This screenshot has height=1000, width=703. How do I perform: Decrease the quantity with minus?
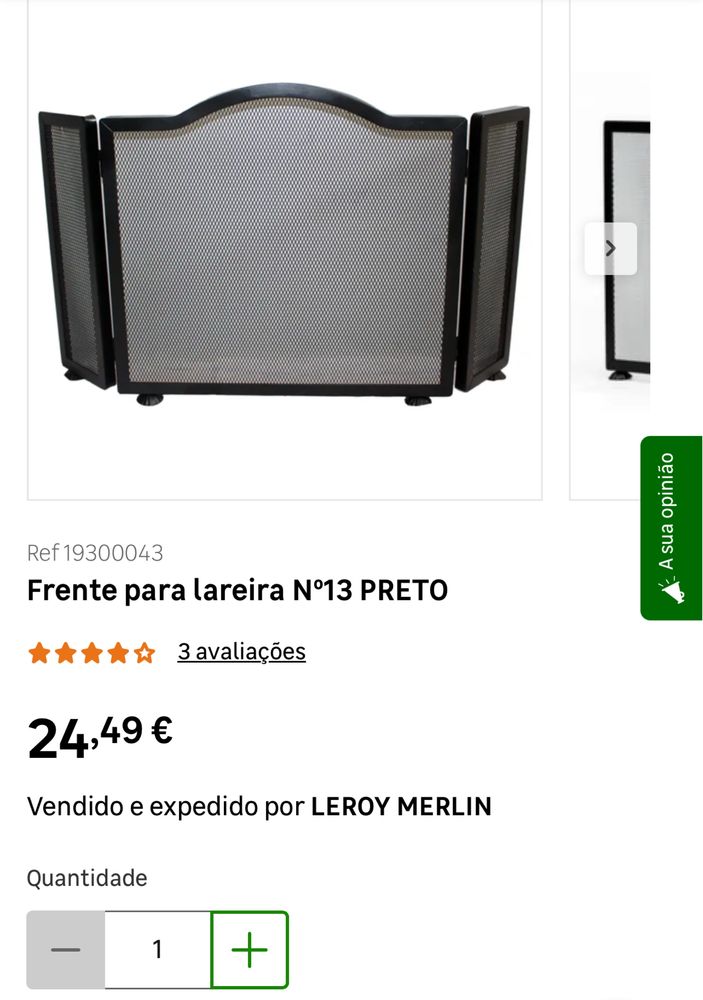pyautogui.click(x=66, y=949)
